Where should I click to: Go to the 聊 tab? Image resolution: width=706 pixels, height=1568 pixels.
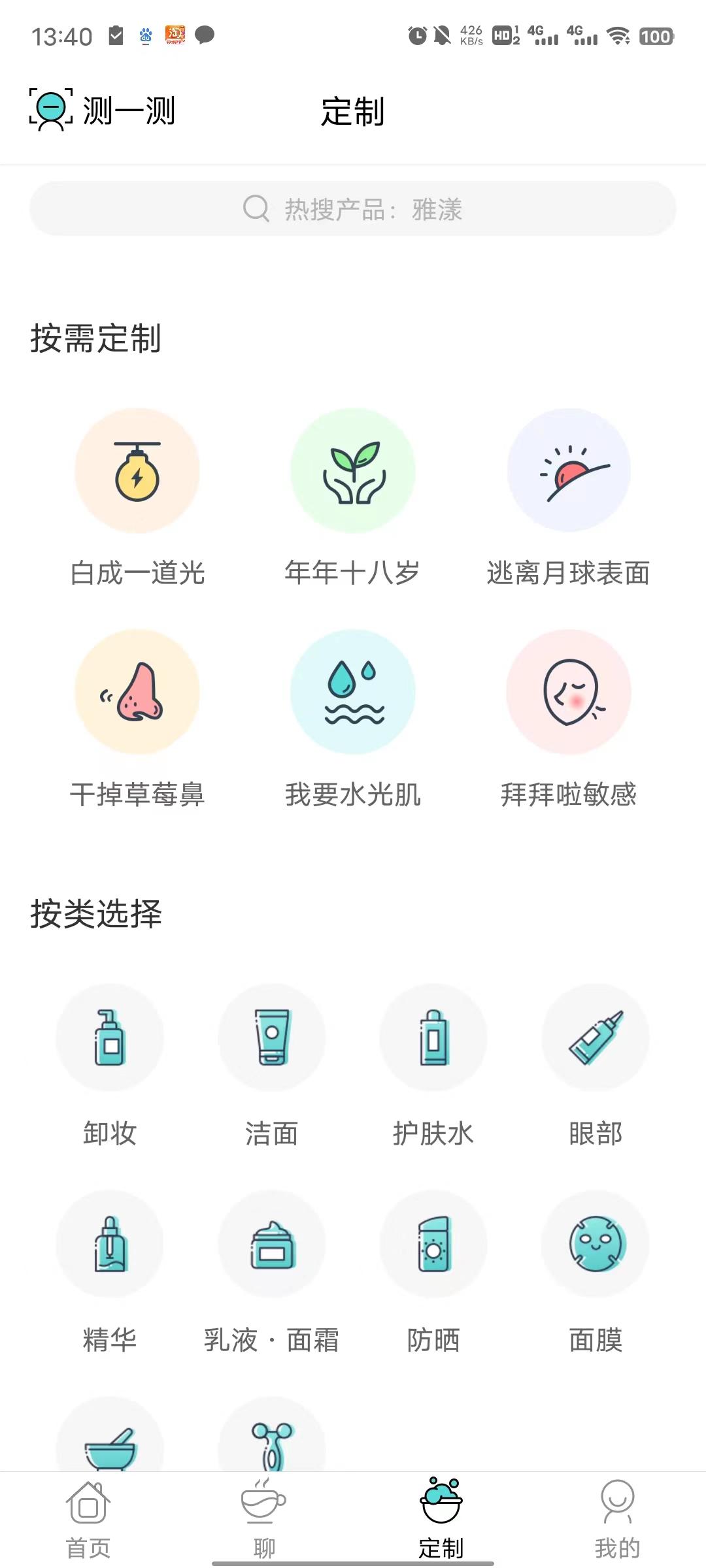(x=264, y=1517)
